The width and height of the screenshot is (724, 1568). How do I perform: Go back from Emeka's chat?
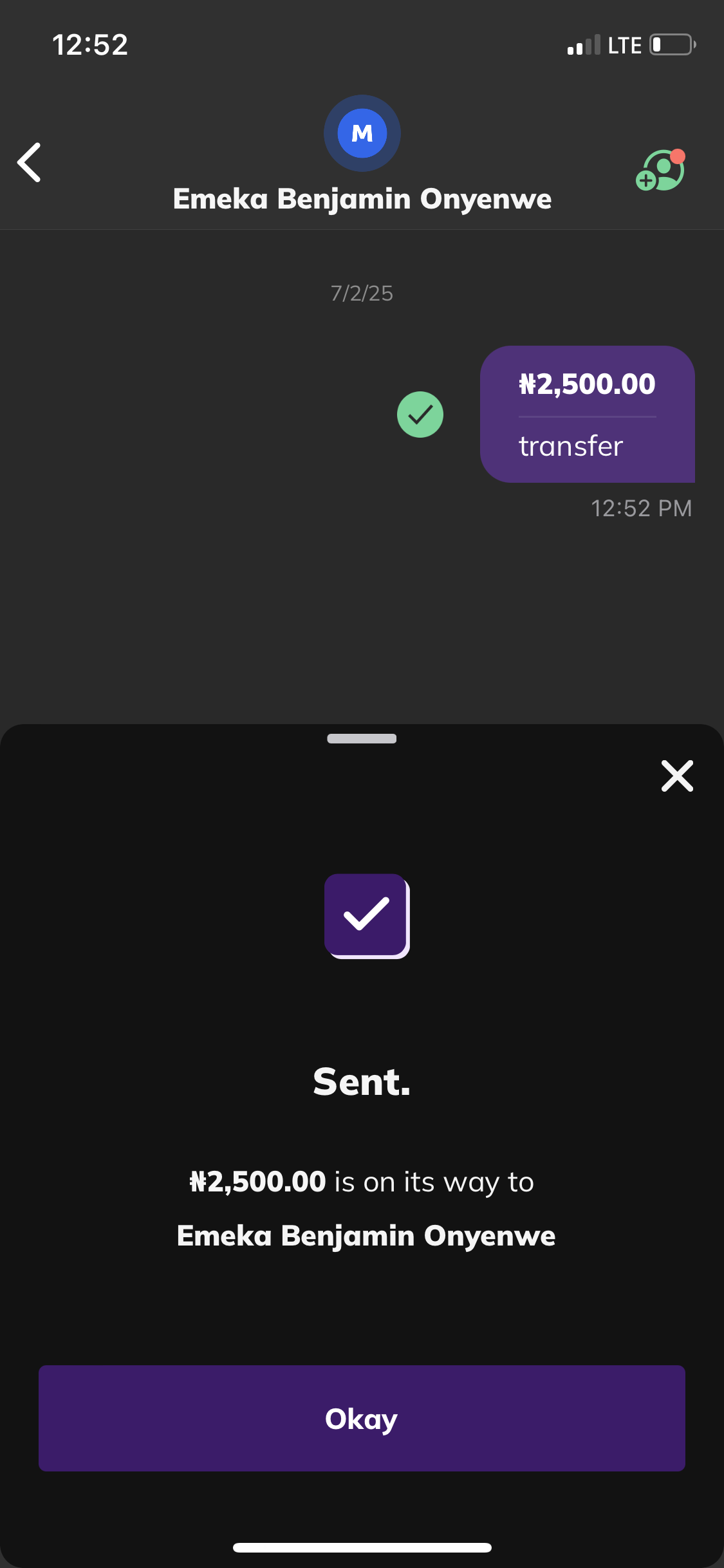click(30, 162)
